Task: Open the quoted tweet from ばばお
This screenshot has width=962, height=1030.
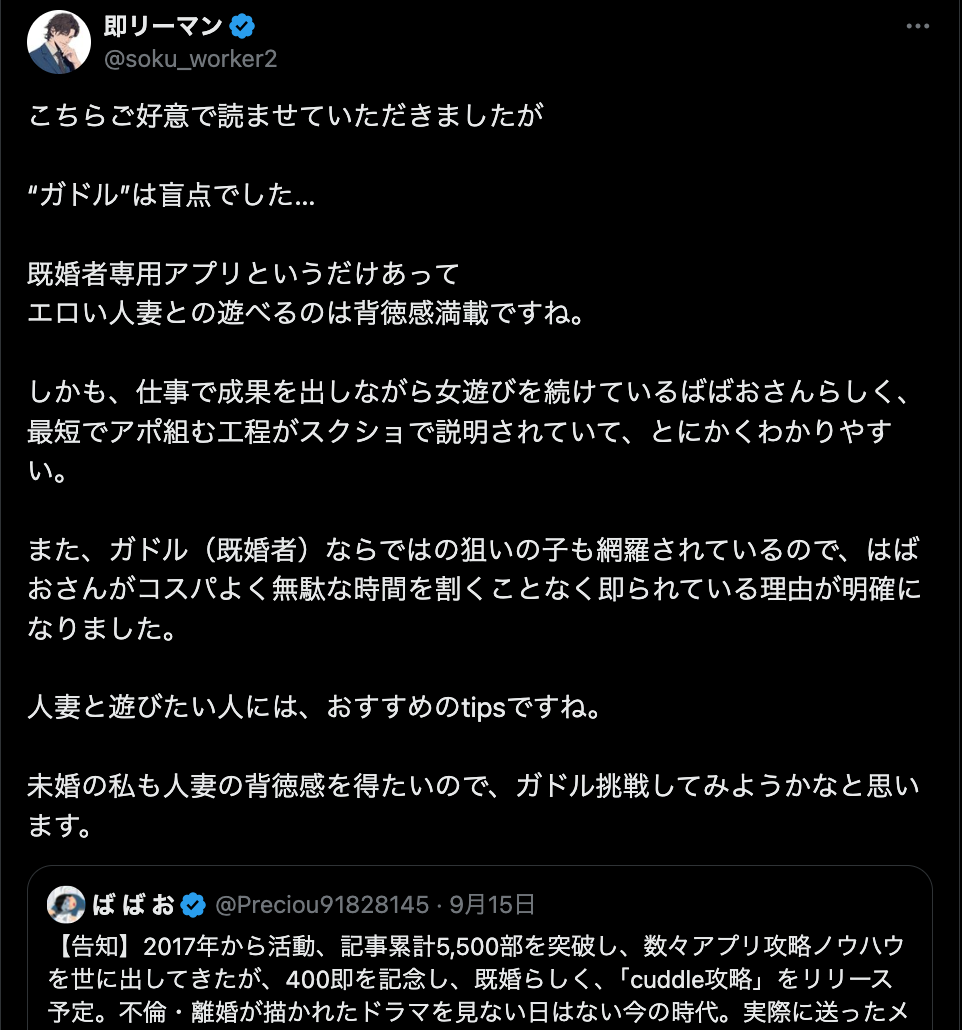Action: 479,960
